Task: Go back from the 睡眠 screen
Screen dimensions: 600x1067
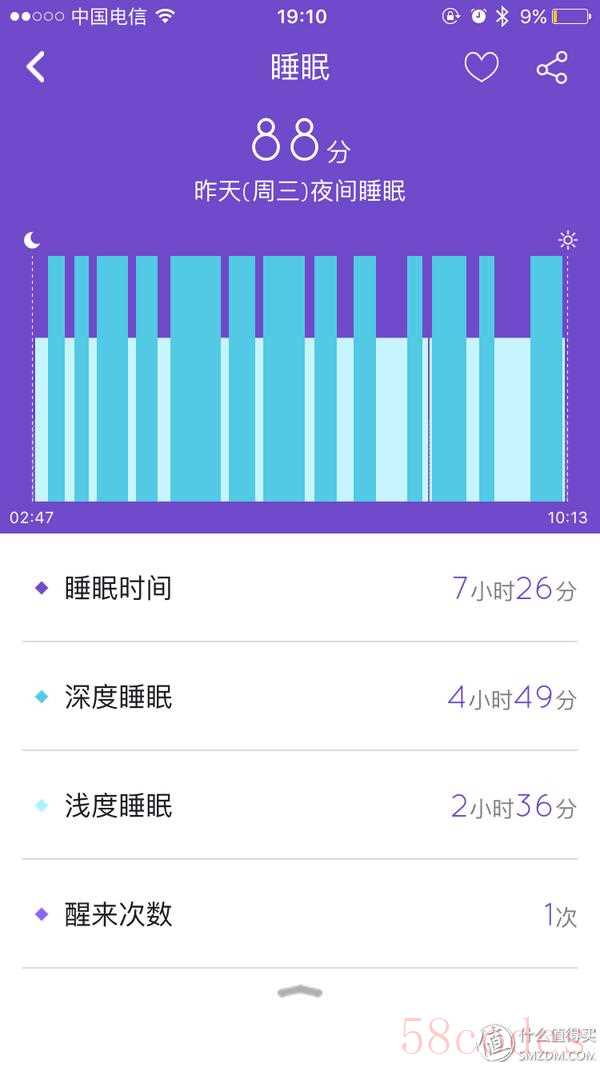Action: tap(35, 67)
